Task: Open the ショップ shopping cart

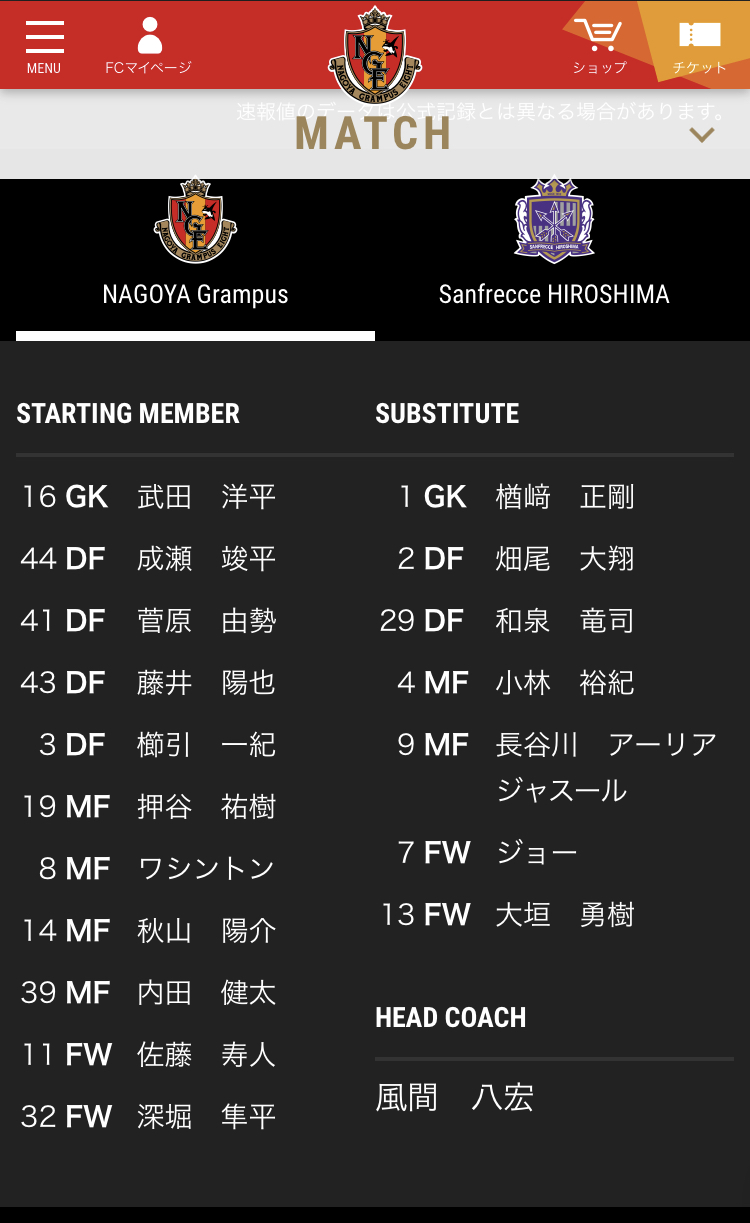Action: [x=599, y=46]
